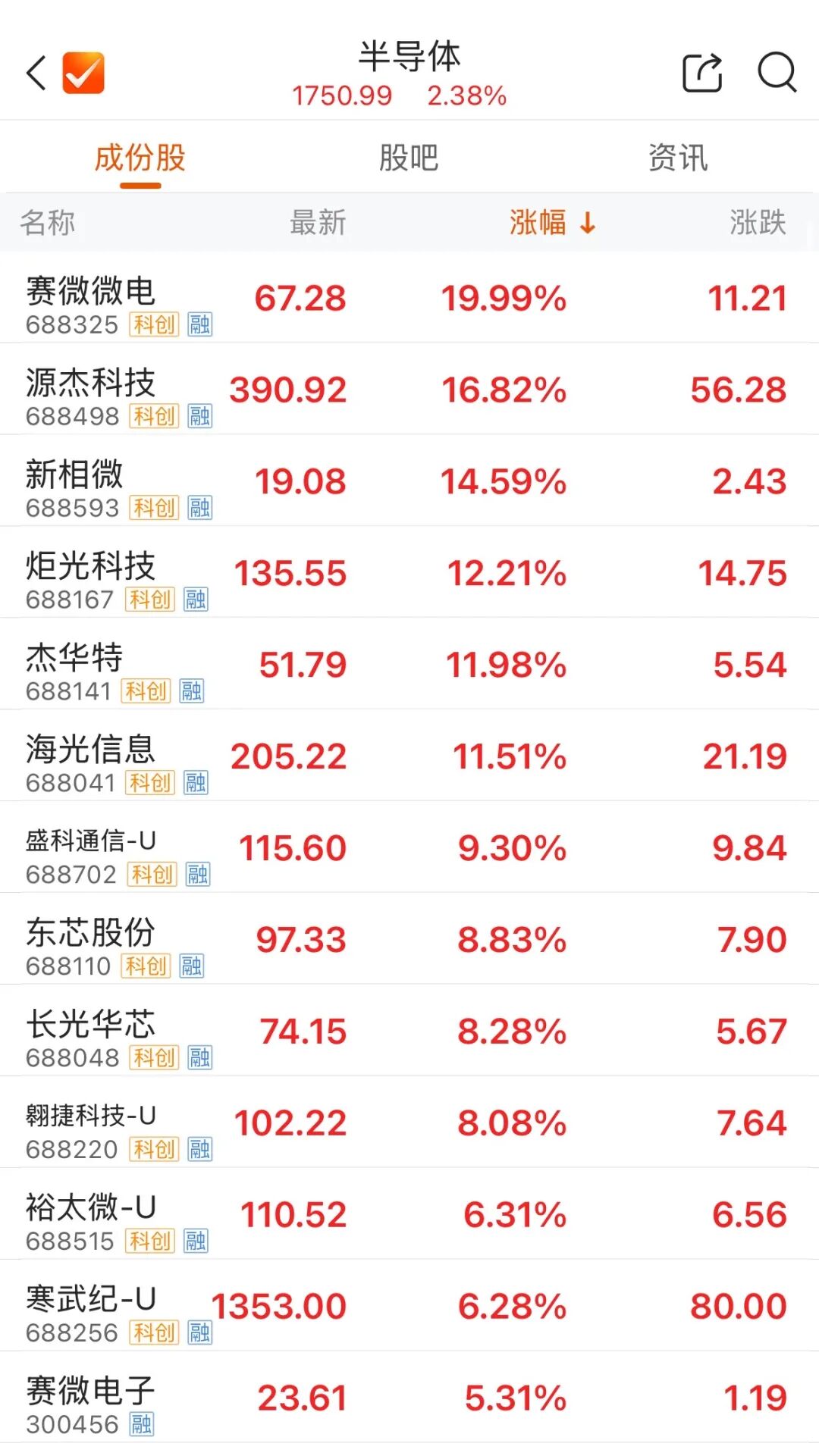Open the 赛微微电 stock row
Screen dimensions: 819x1456
[409, 297]
